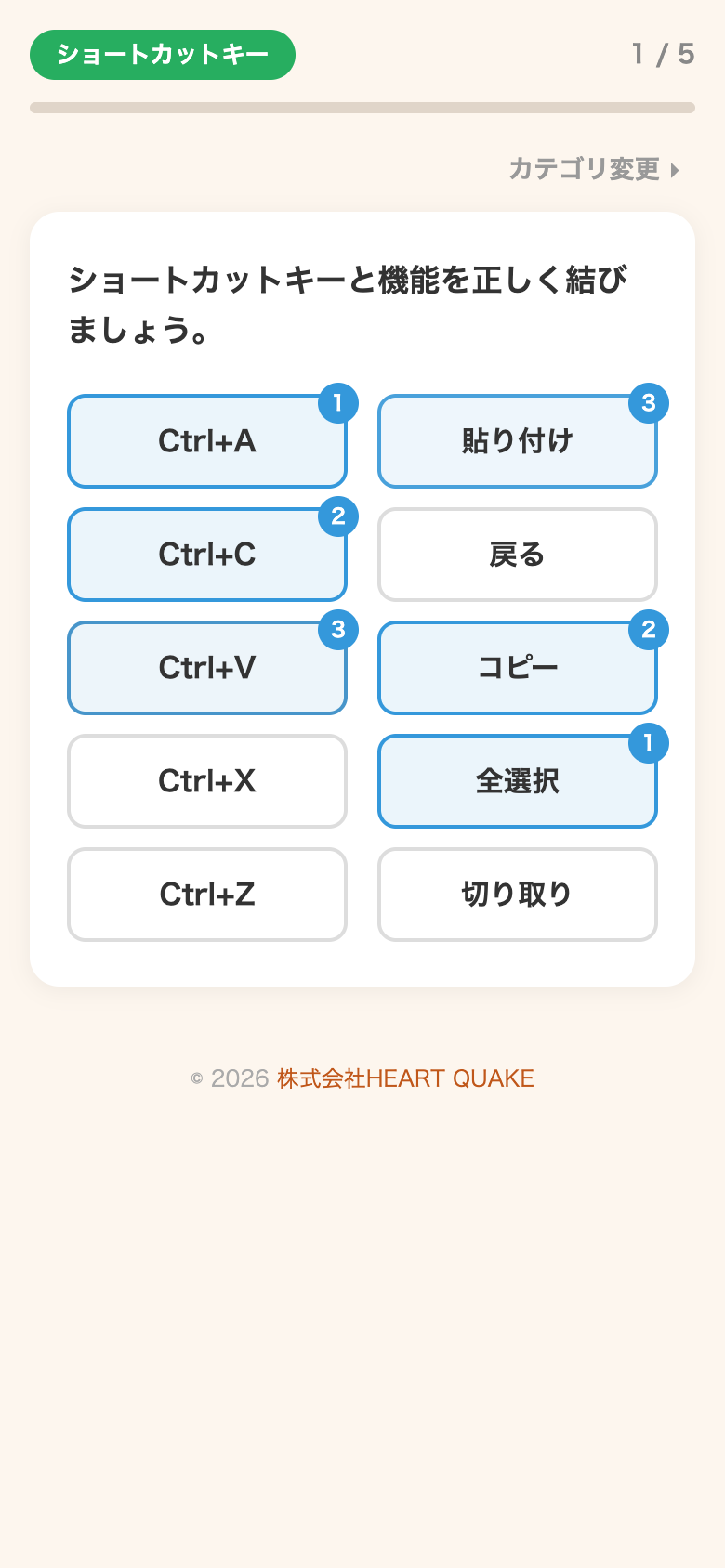The height and width of the screenshot is (1568, 725).
Task: Open カテゴリ変更 to change category
Action: (x=587, y=170)
